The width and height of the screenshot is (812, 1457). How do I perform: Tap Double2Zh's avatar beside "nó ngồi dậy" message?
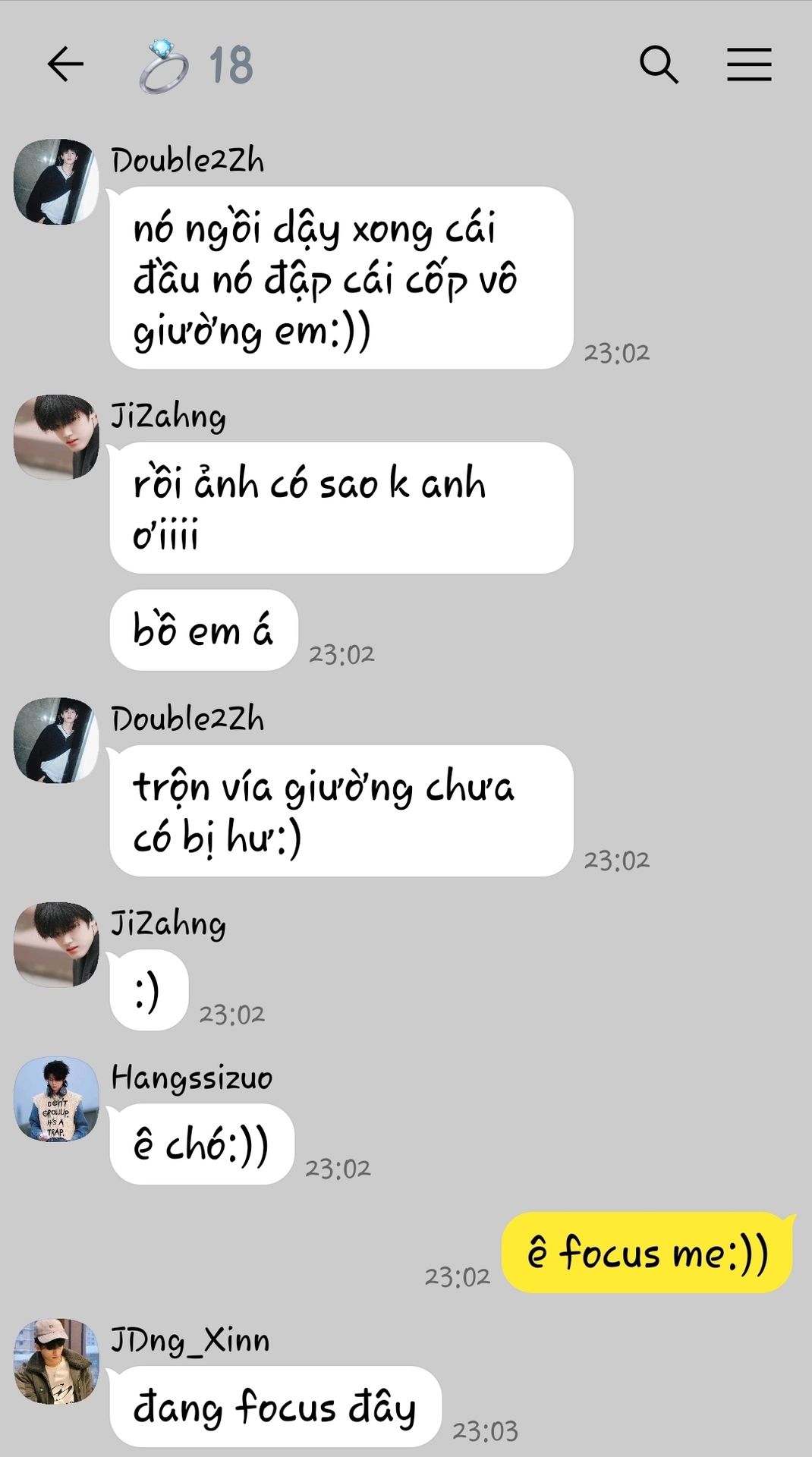click(56, 181)
